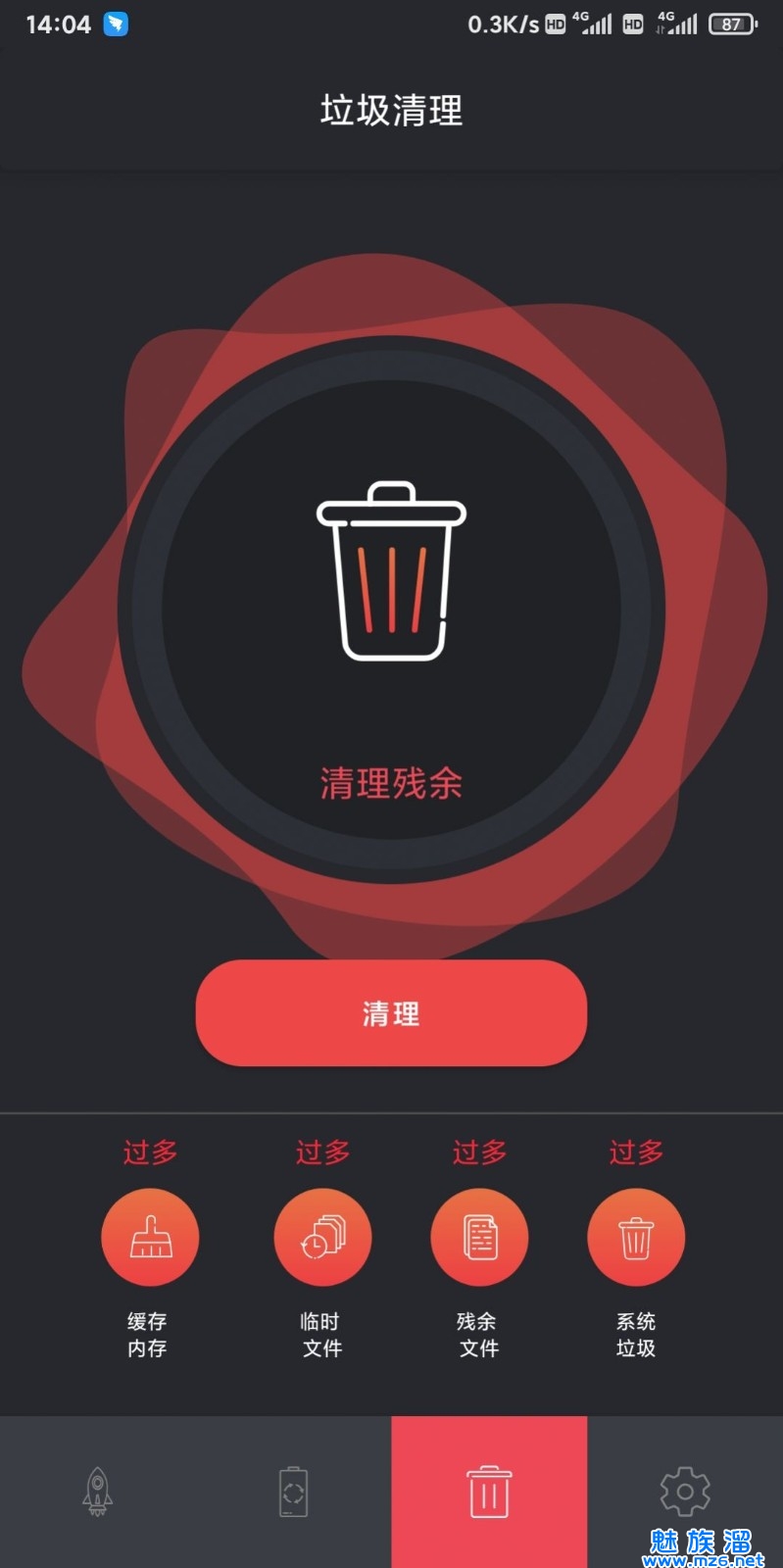
Task: Select the 缓存内存 broom icon
Action: [x=150, y=1237]
